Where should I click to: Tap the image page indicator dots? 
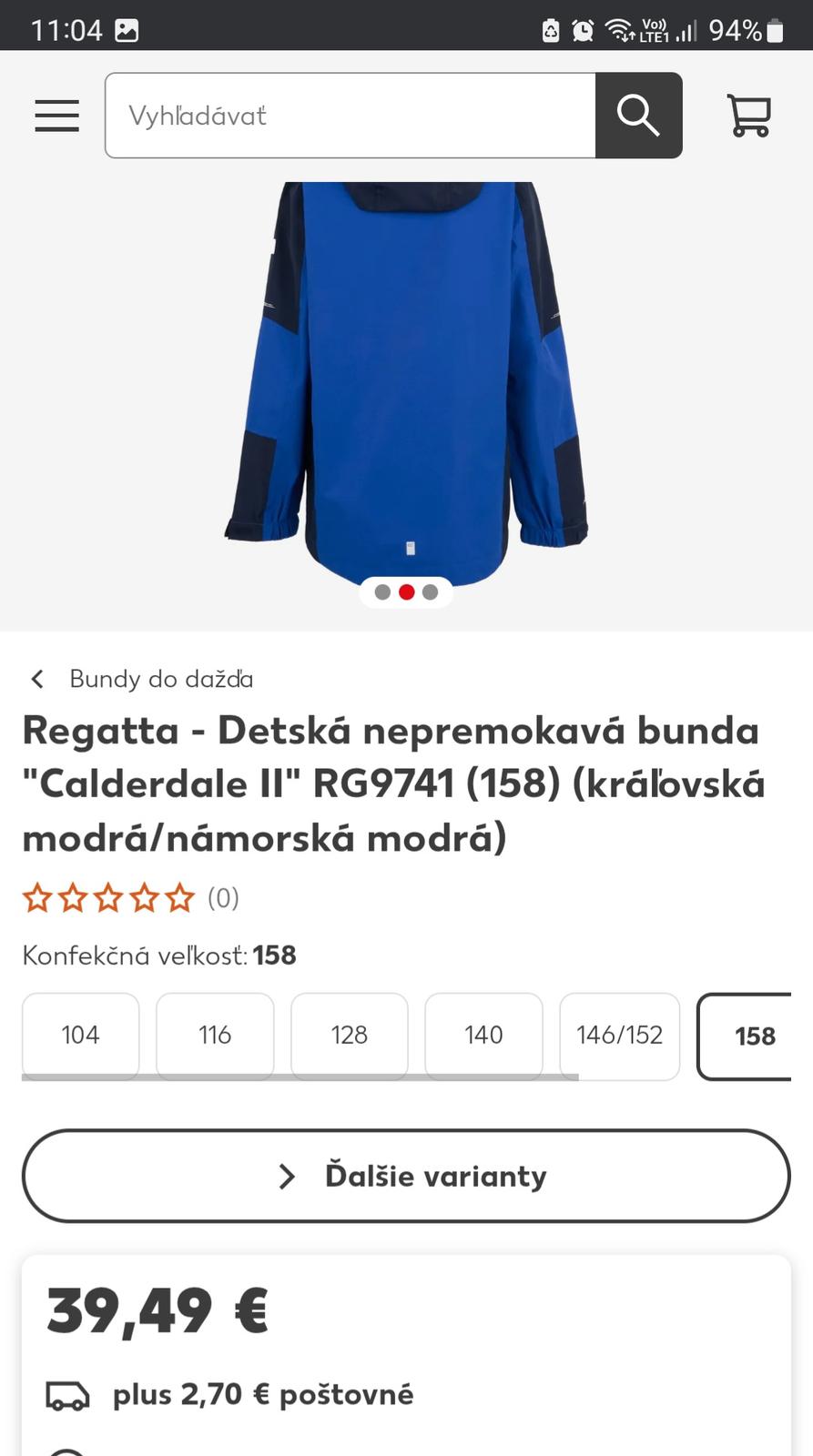pos(406,592)
